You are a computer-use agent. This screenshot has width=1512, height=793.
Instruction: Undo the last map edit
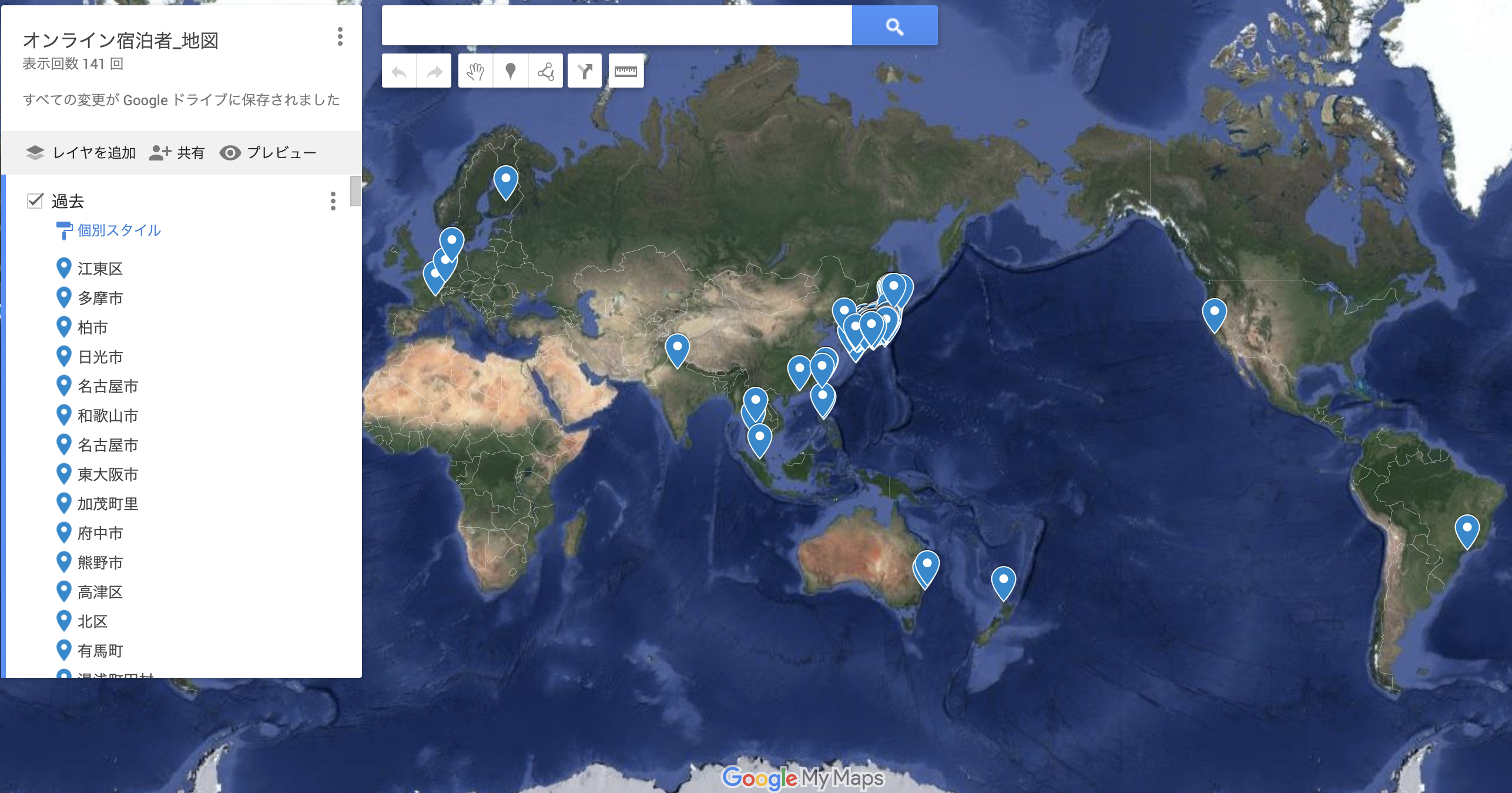click(400, 72)
